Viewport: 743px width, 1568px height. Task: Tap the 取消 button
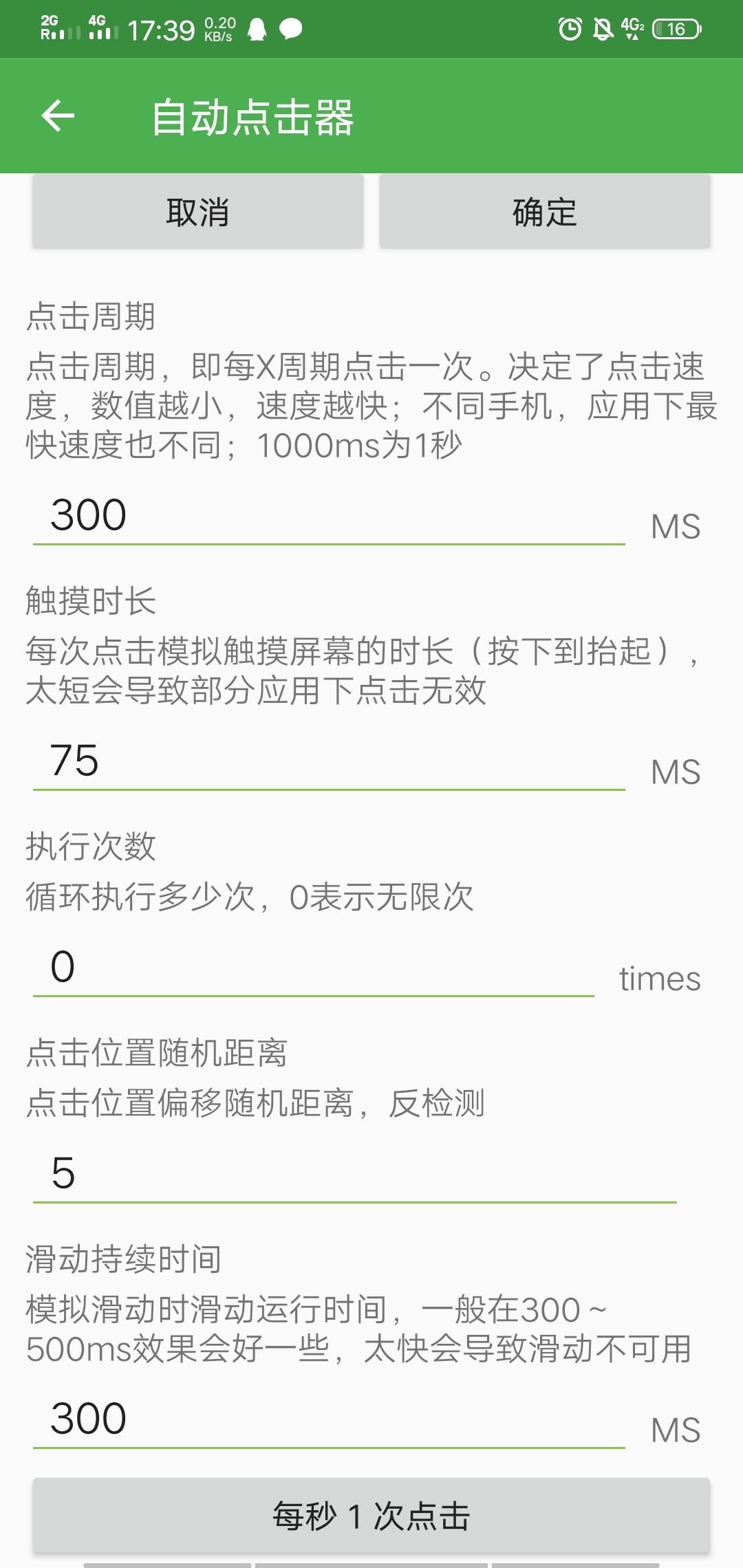197,211
